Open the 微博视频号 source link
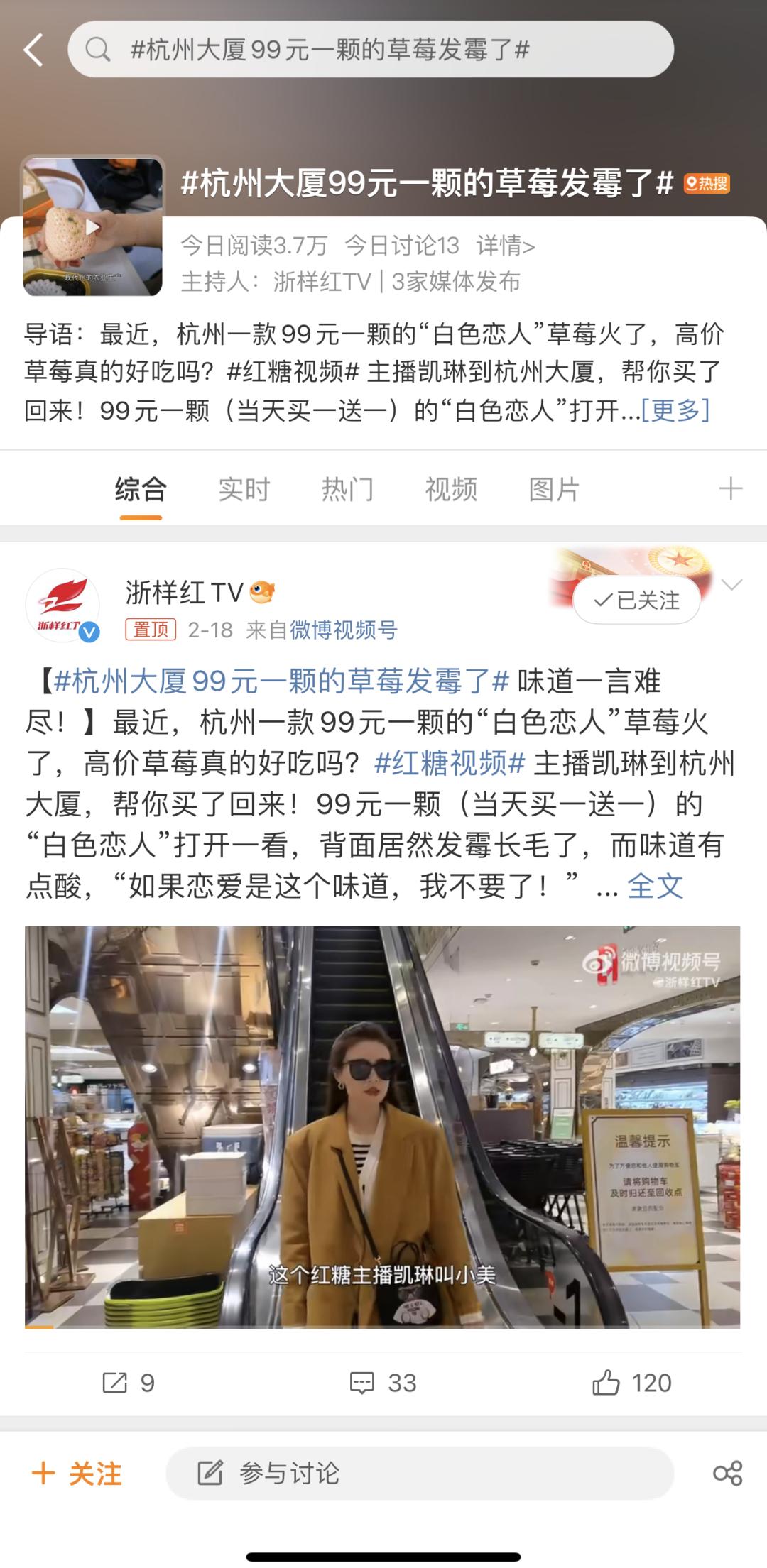This screenshot has width=767, height=1568. pyautogui.click(x=343, y=630)
